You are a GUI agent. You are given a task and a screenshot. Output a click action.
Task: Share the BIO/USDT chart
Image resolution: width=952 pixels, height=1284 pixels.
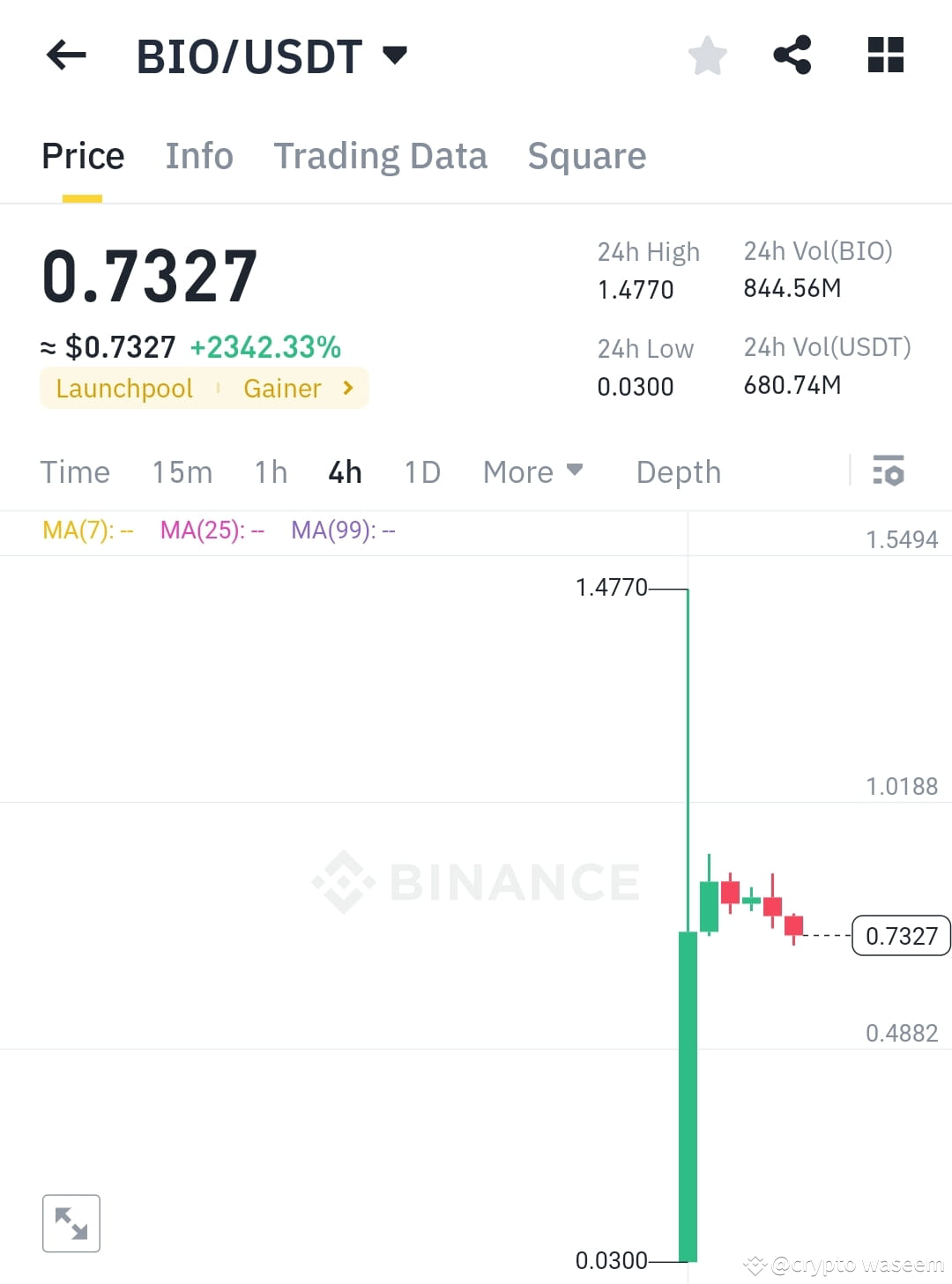coord(792,55)
